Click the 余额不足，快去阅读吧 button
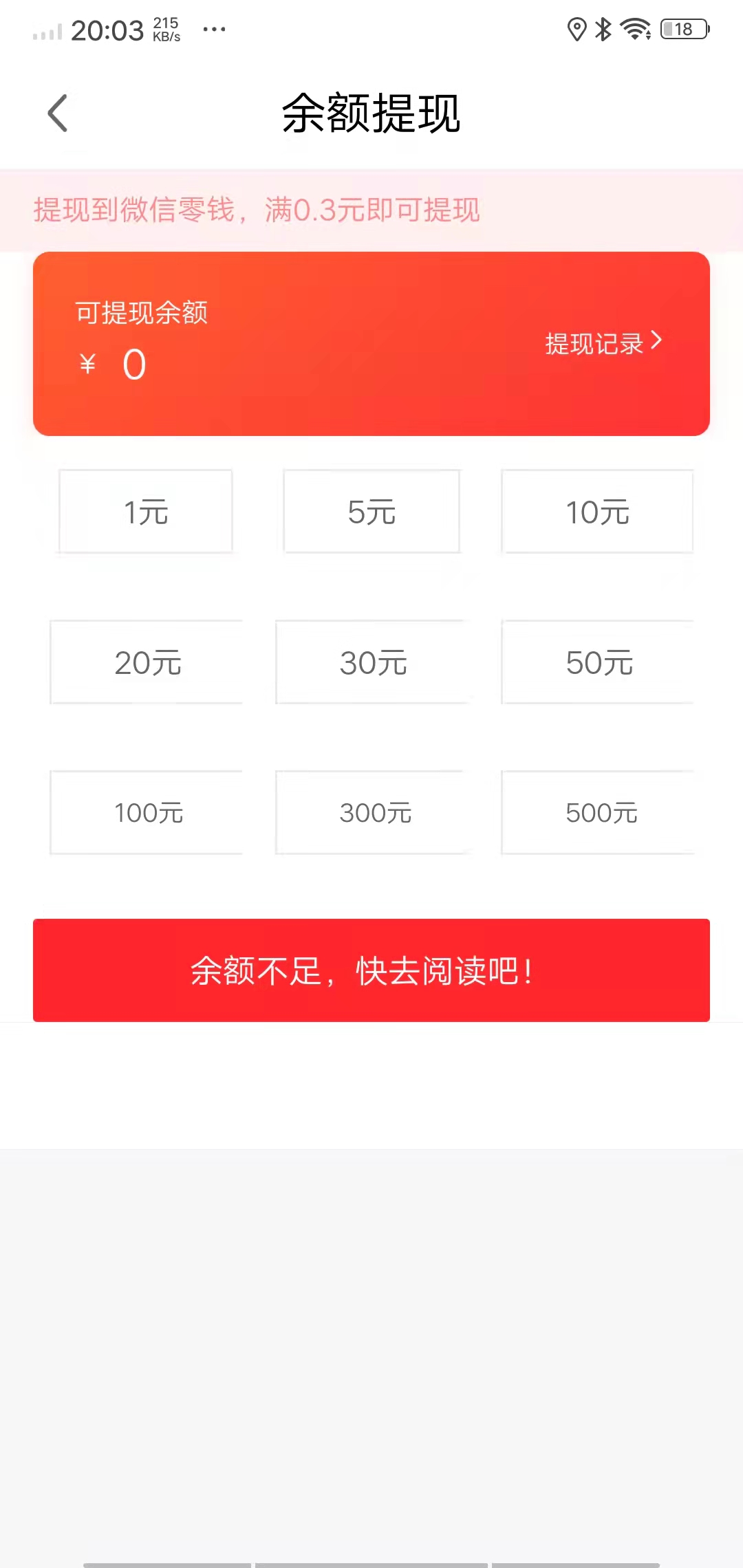This screenshot has height=1568, width=743. coord(371,970)
